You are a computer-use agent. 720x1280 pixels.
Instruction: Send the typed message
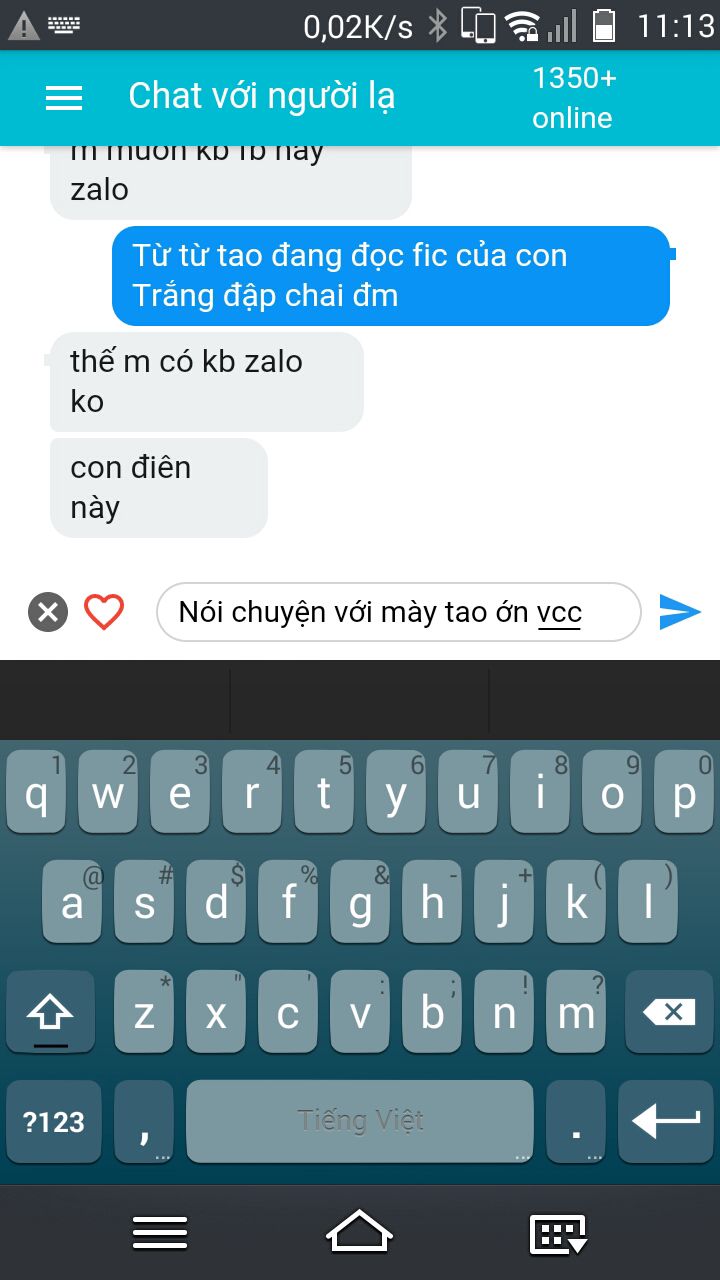[x=680, y=611]
